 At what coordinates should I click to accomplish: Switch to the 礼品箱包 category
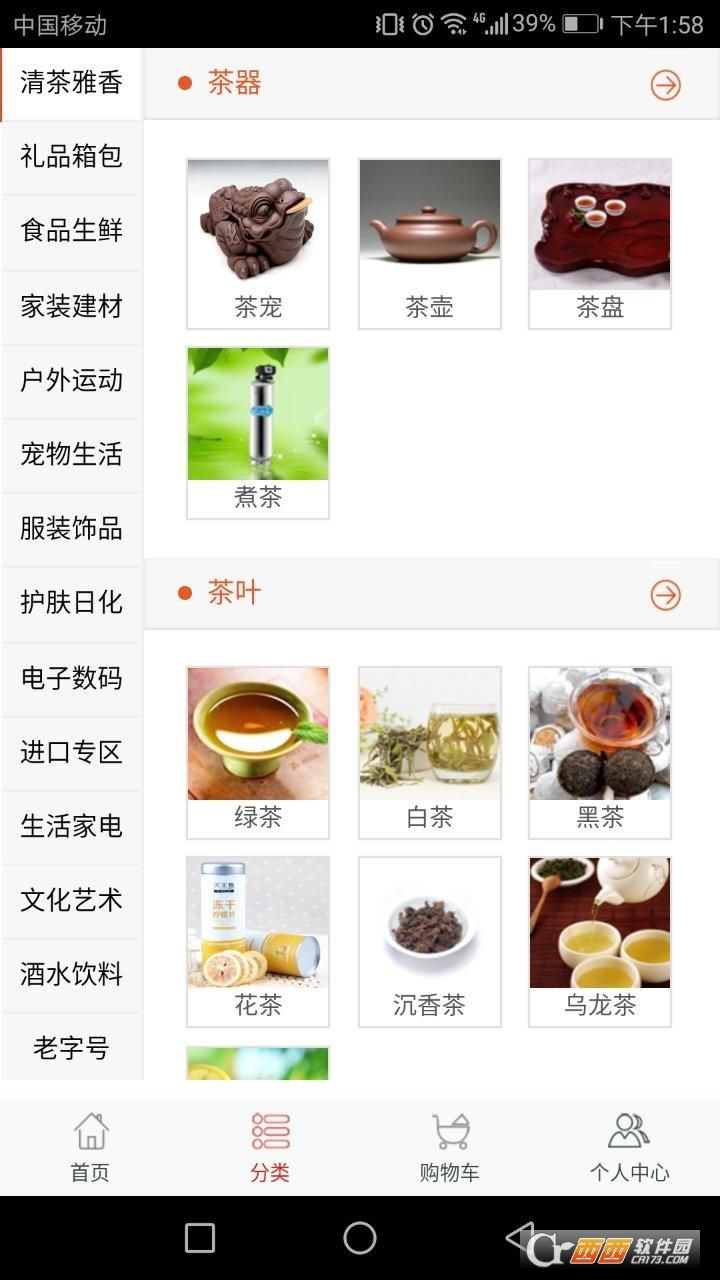click(x=70, y=157)
